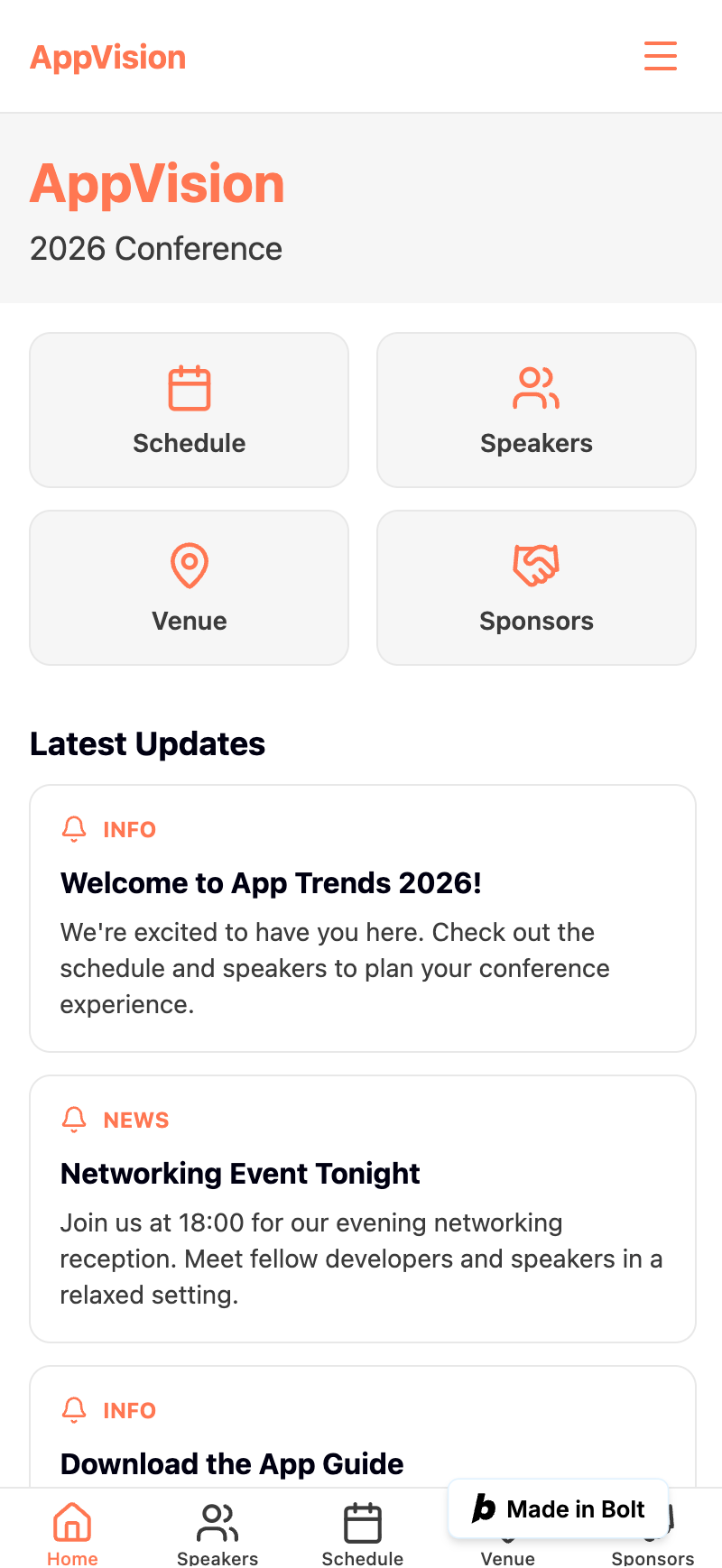Select the Networking Event Tonight update card
Image resolution: width=722 pixels, height=1568 pixels.
pyautogui.click(x=363, y=1210)
